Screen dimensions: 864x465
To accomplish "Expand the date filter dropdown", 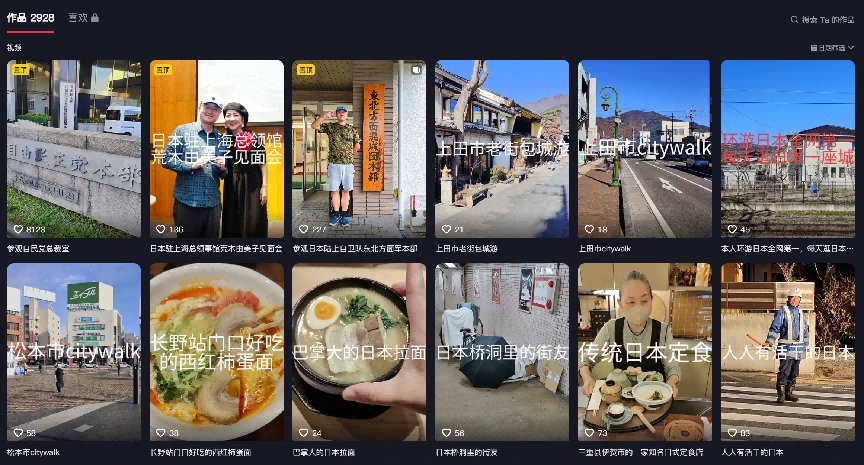I will (832, 47).
